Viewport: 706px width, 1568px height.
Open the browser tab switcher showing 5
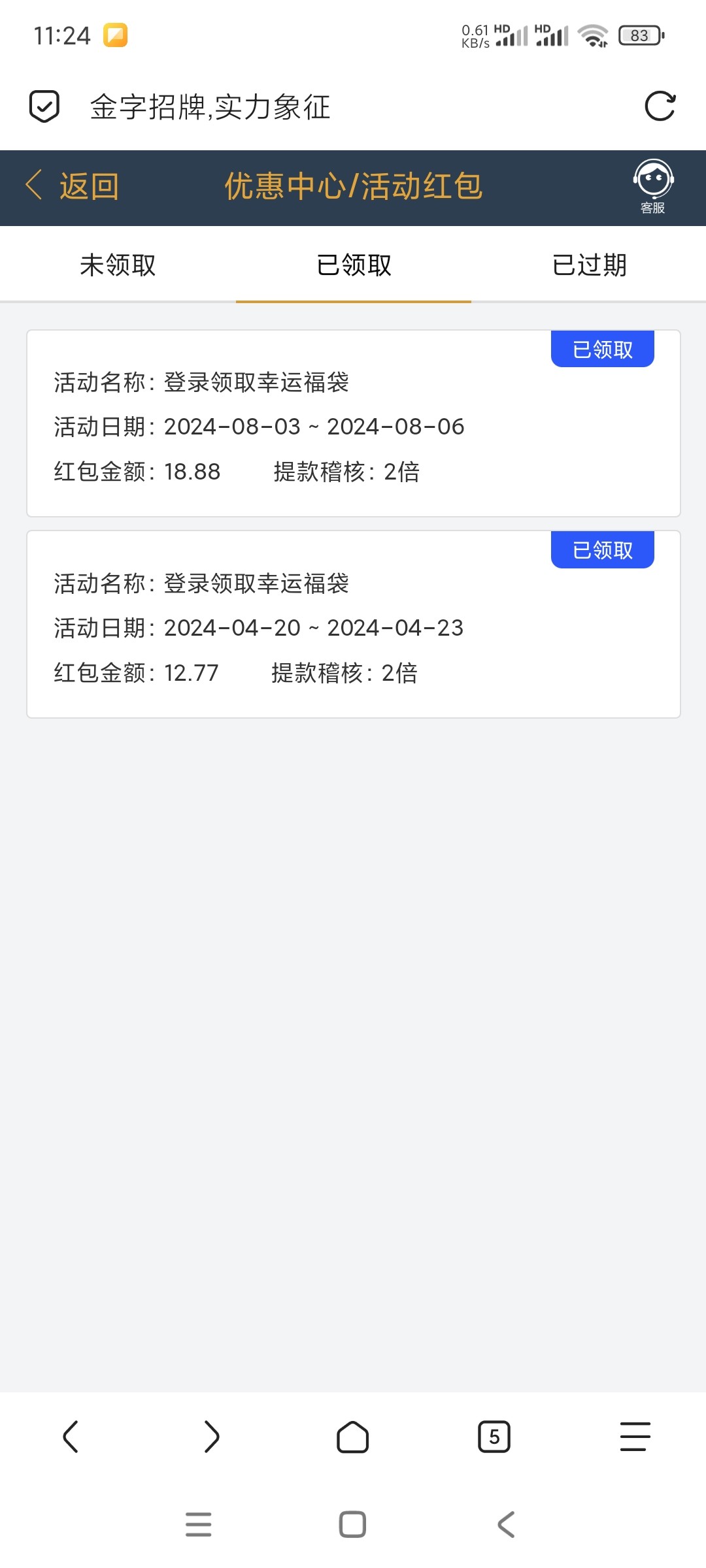point(494,1437)
